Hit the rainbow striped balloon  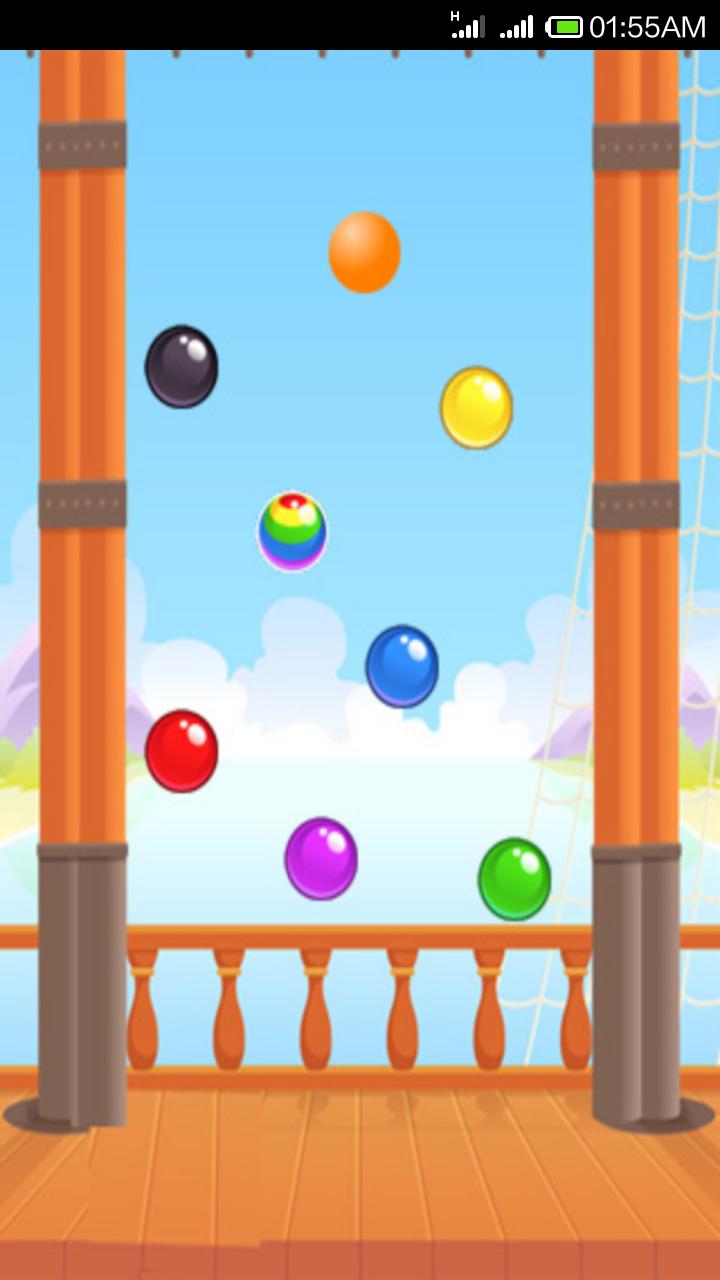(292, 531)
